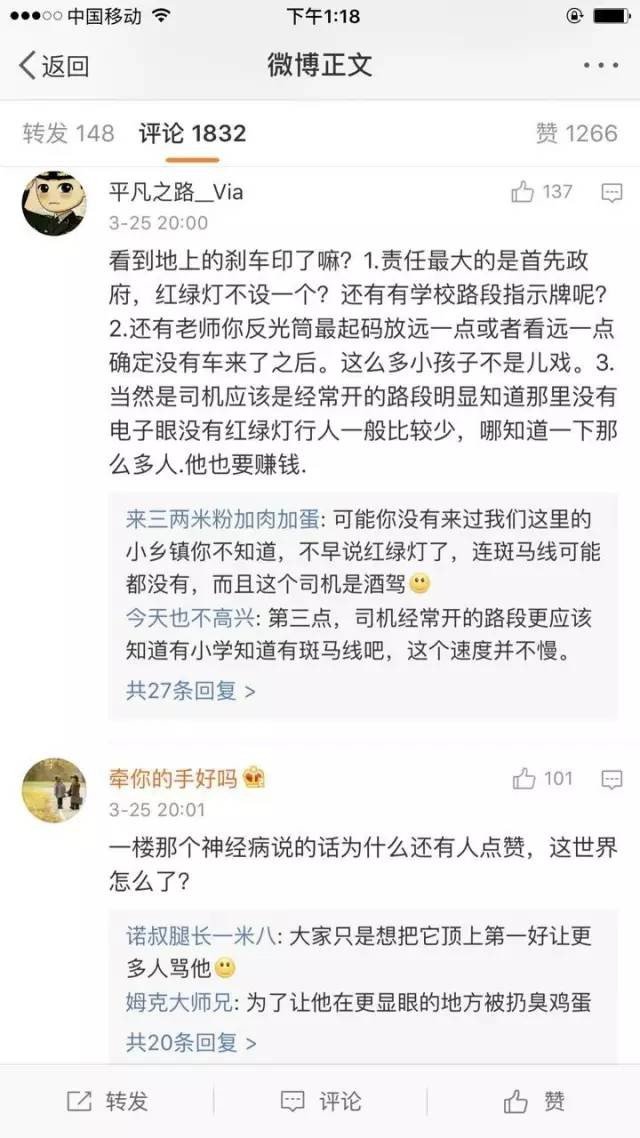Expand 共20条回复 replies
This screenshot has height=1138, width=640.
[190, 1042]
